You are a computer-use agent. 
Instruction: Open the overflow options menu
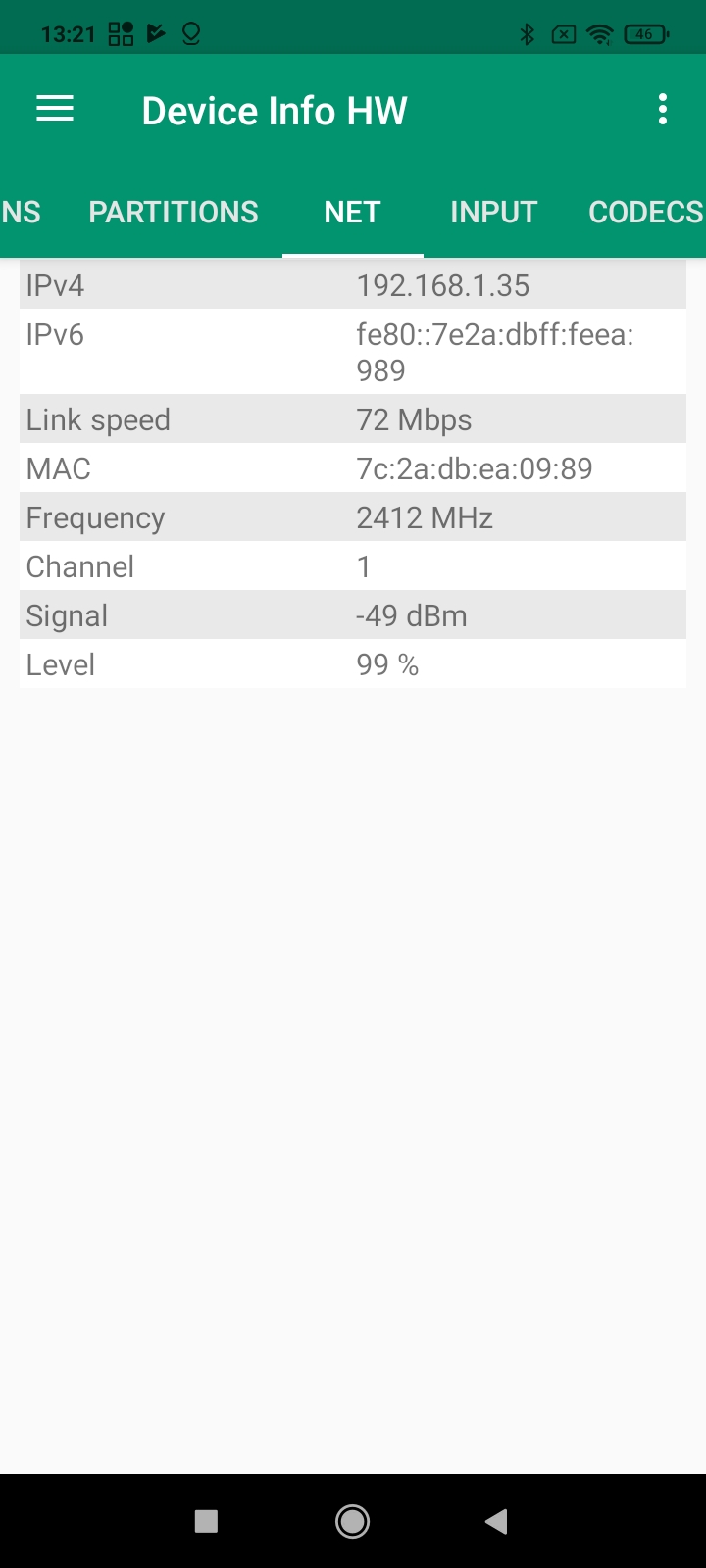pos(663,109)
